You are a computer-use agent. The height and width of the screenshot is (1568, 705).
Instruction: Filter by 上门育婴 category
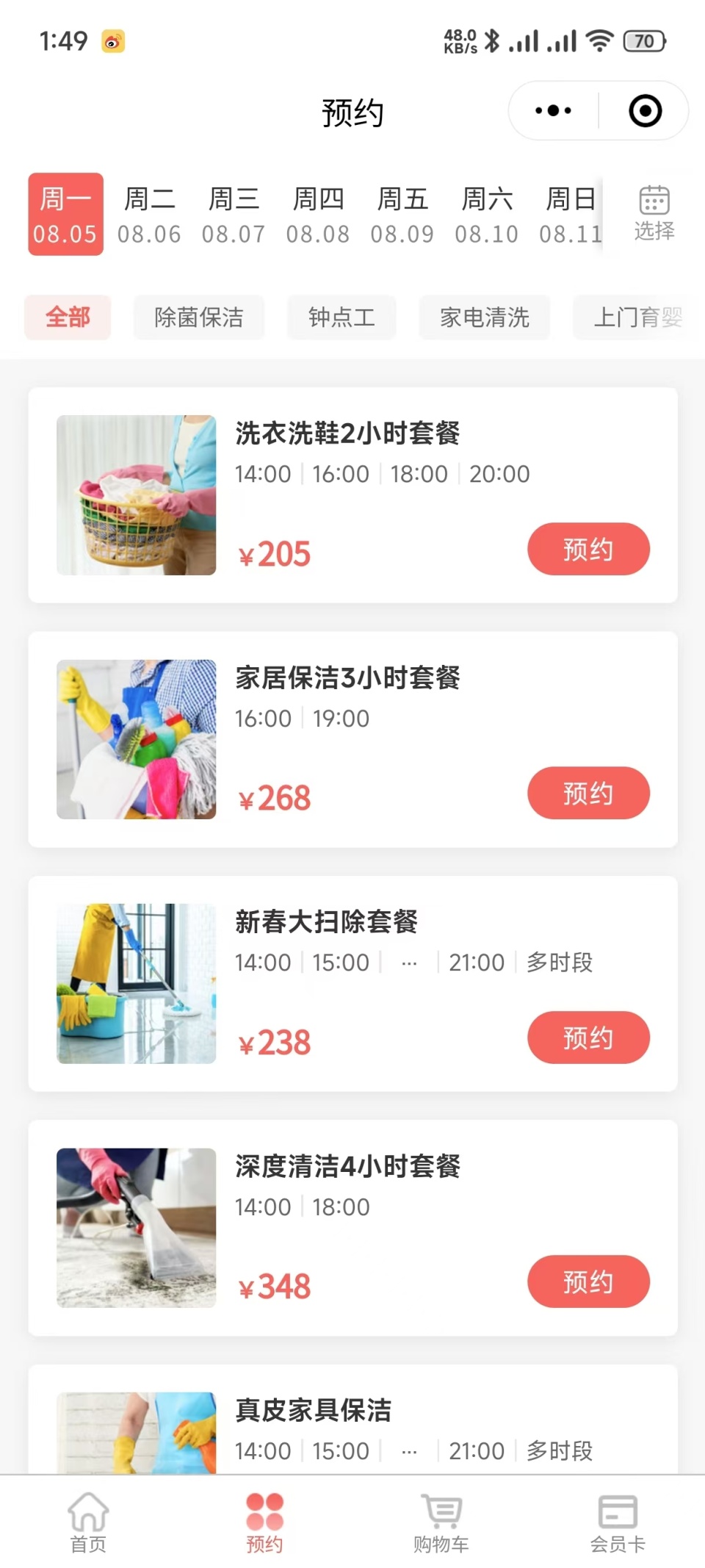637,317
